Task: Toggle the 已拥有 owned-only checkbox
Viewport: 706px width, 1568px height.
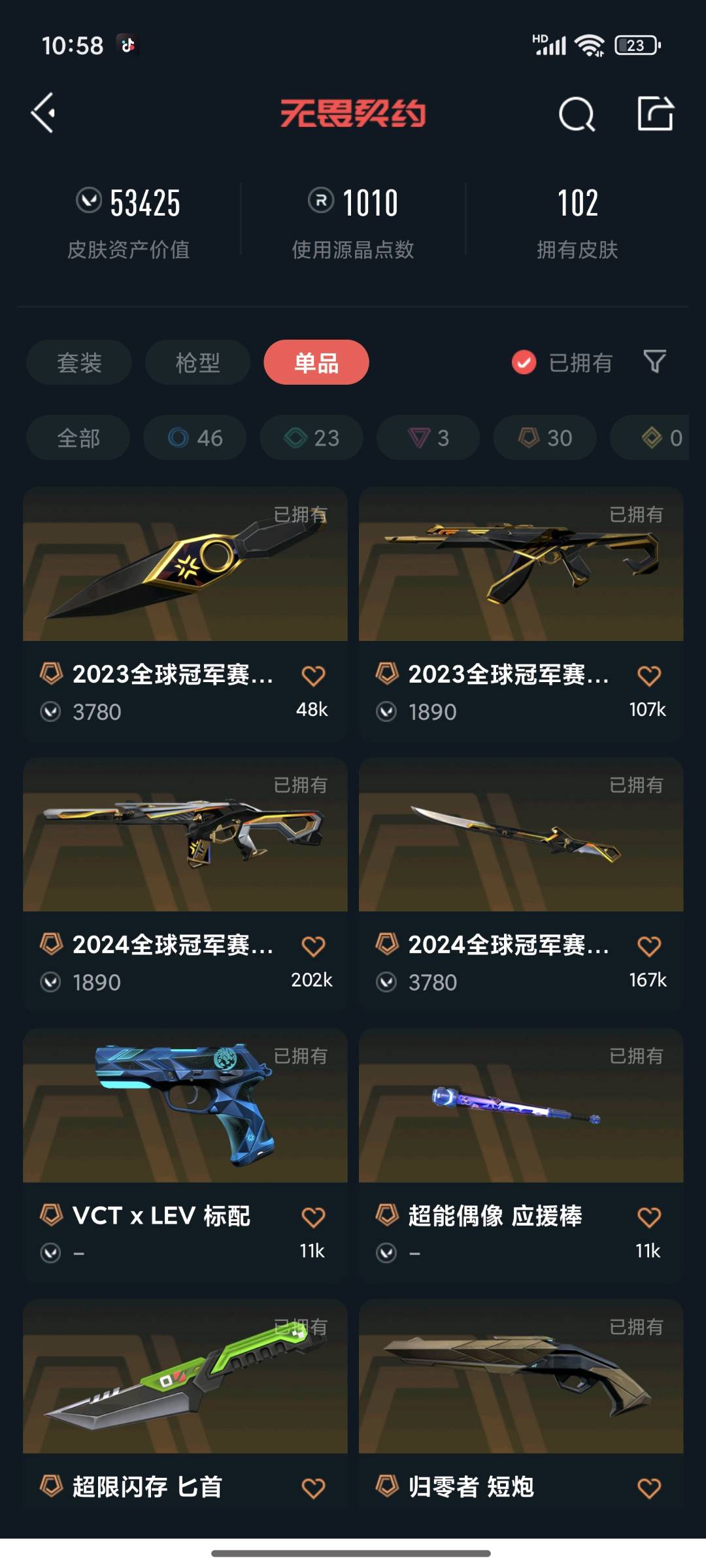Action: 524,363
